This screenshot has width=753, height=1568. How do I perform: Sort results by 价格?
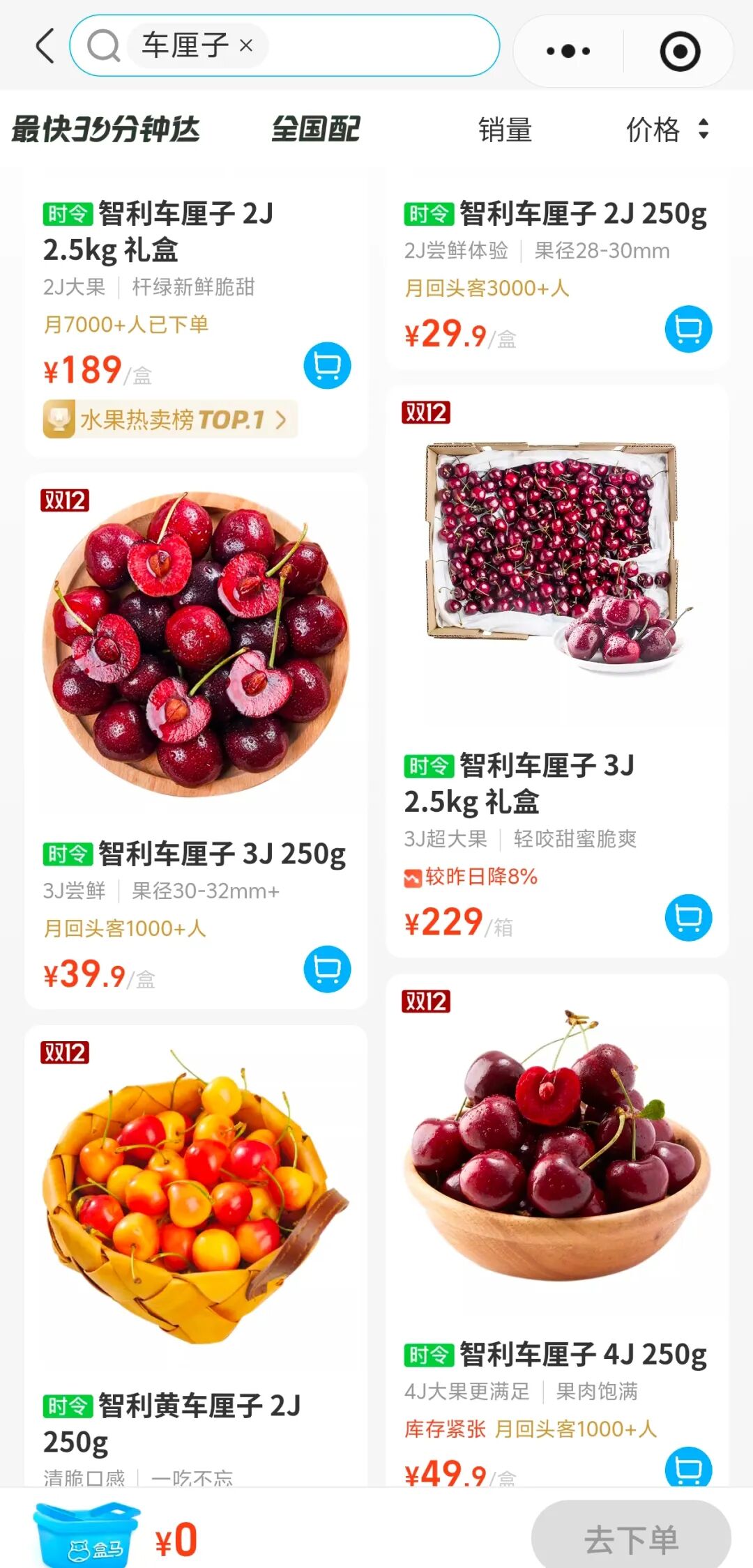coord(667,130)
